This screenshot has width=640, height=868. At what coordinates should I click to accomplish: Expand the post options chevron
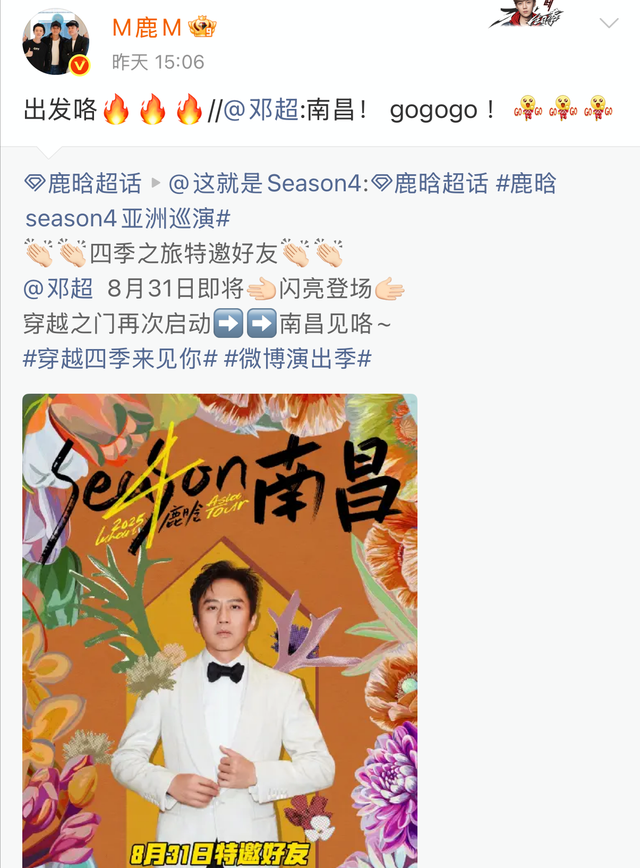point(608,23)
